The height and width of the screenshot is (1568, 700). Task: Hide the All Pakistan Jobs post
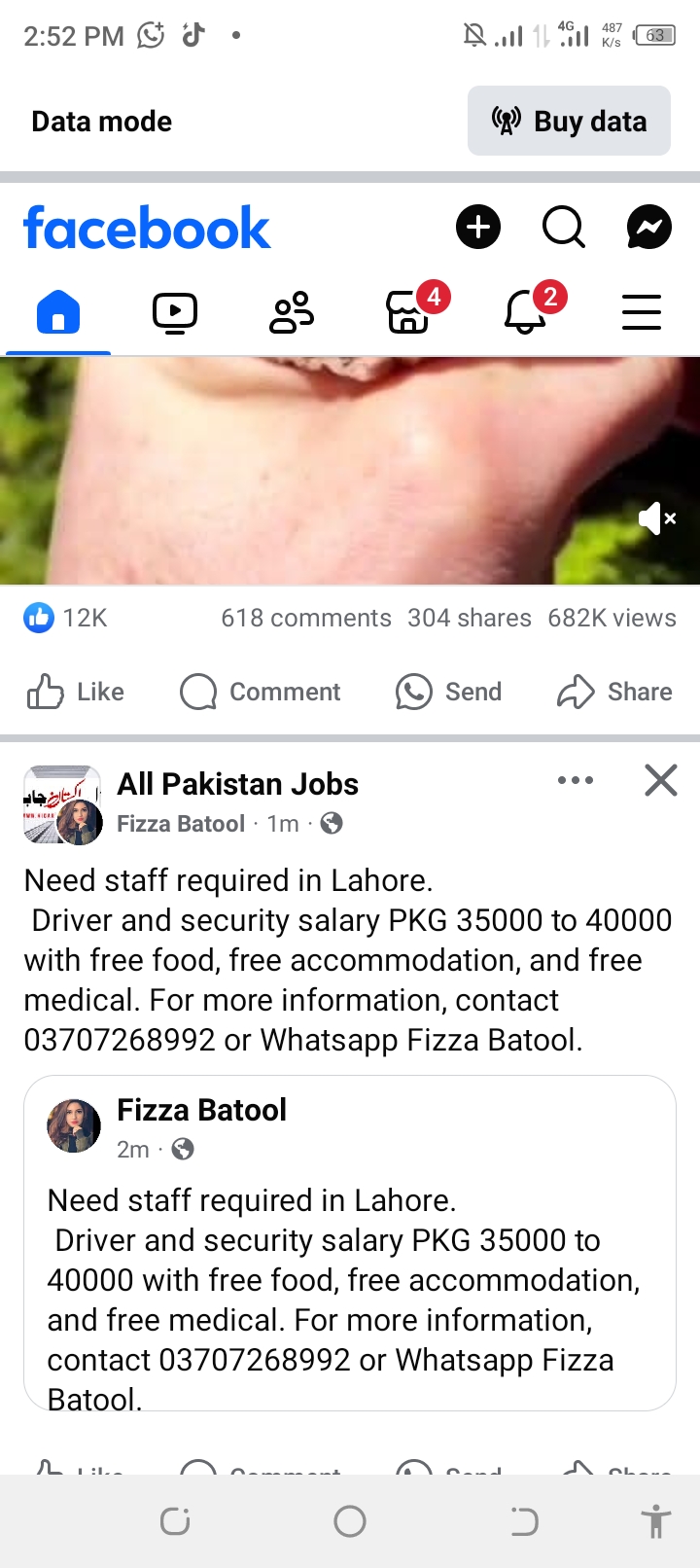tap(661, 780)
